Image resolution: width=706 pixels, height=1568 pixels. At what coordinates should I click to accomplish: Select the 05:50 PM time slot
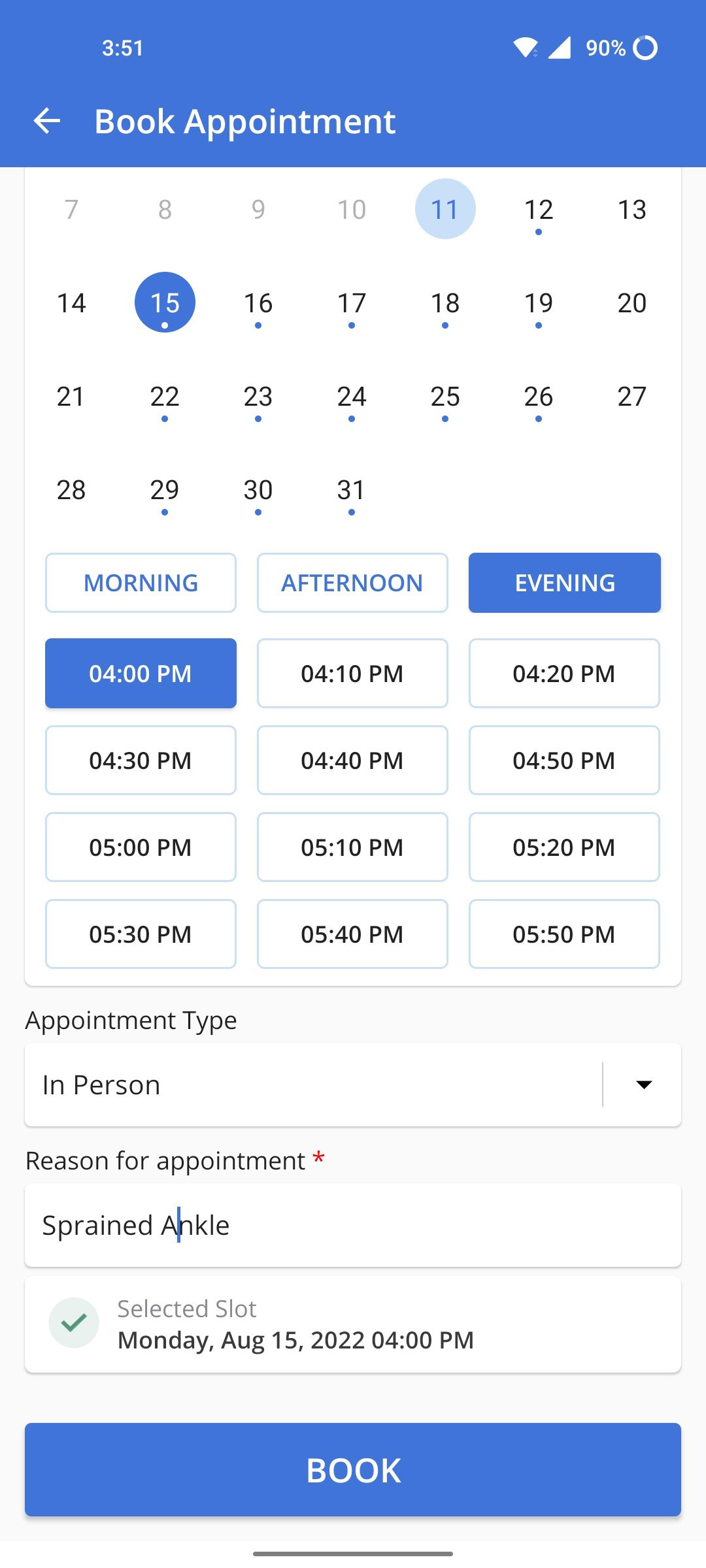coord(563,934)
